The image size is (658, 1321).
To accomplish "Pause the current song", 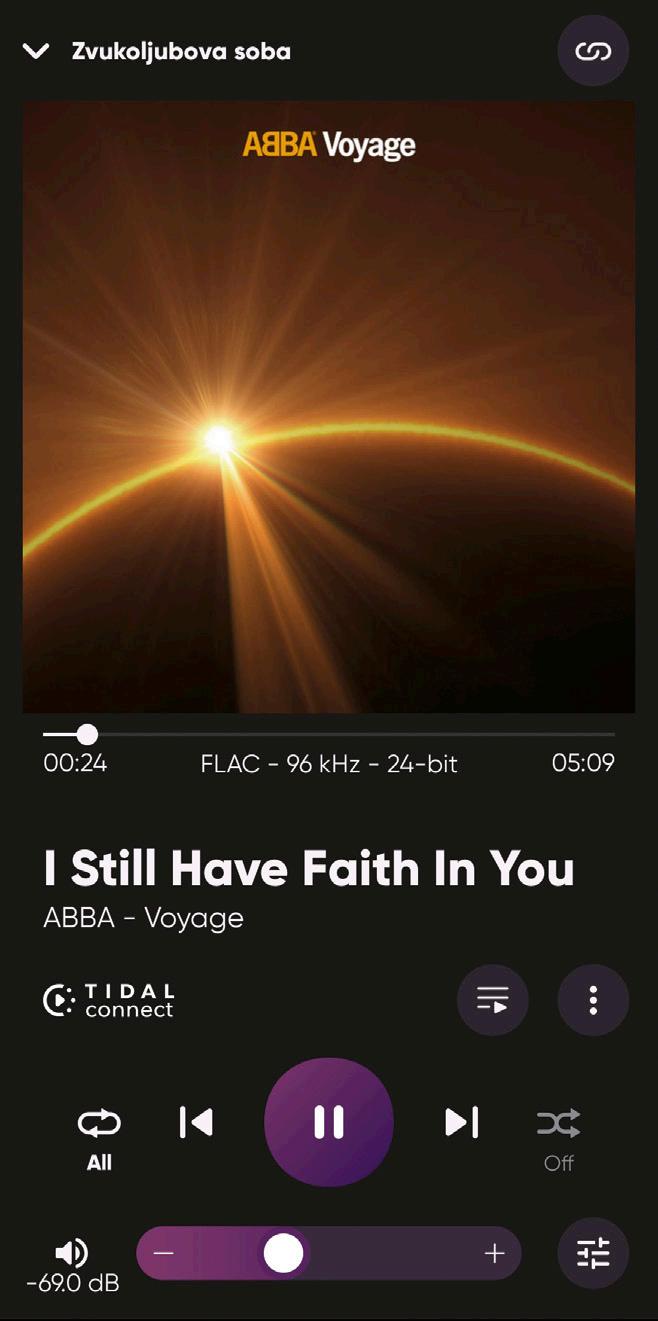I will coord(329,1122).
